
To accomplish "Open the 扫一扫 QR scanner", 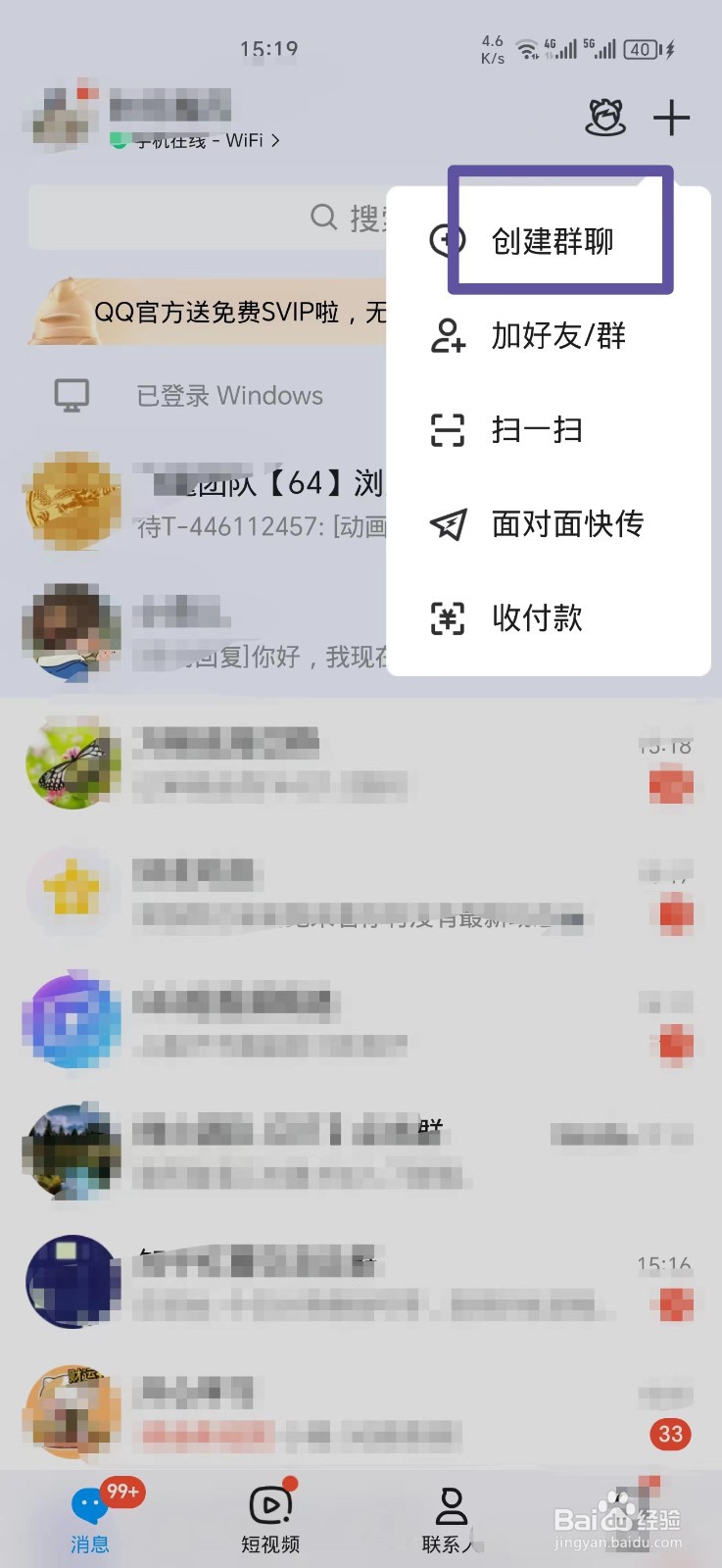I will click(x=534, y=429).
